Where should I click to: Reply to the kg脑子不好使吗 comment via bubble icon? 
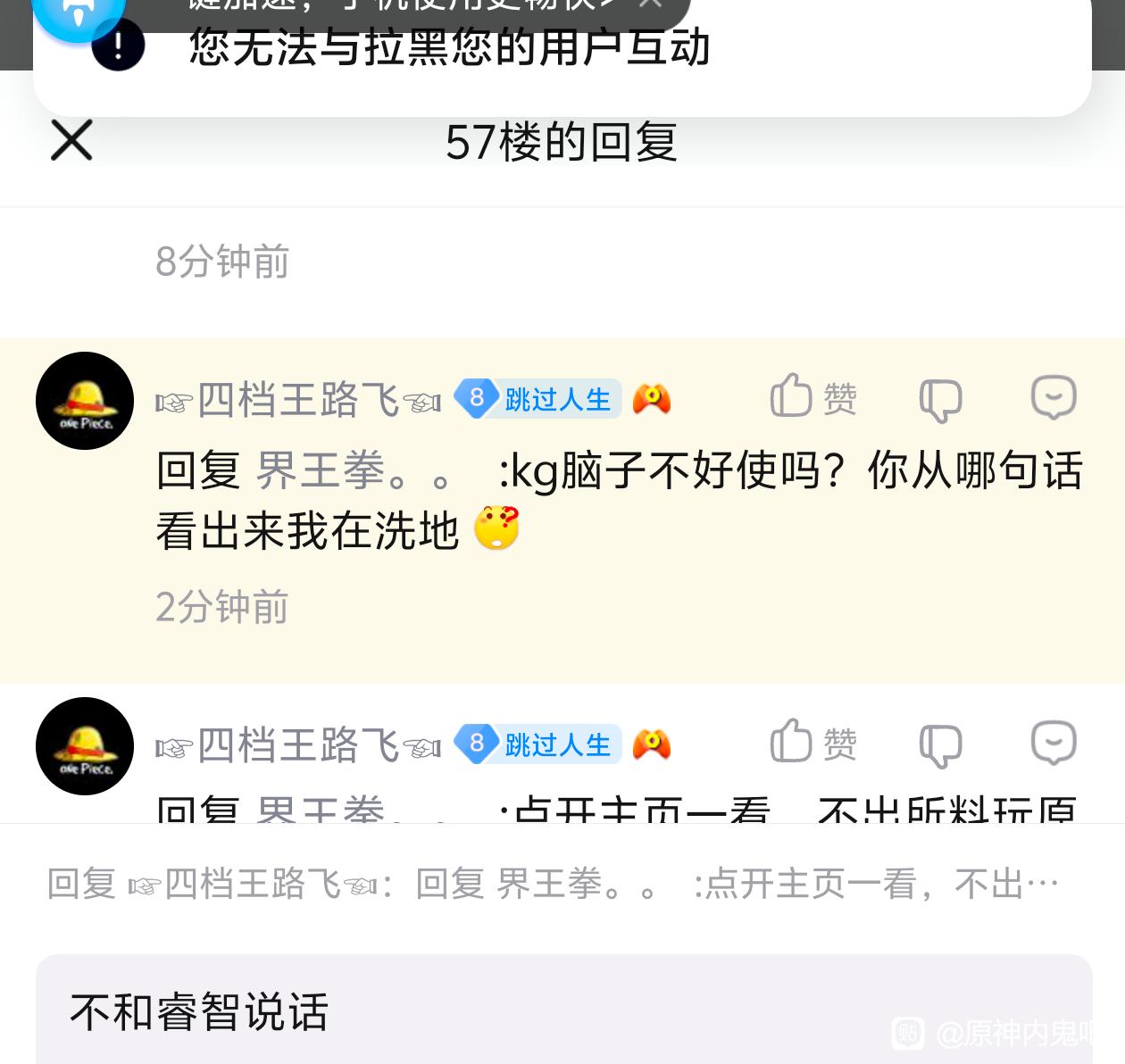(1054, 397)
